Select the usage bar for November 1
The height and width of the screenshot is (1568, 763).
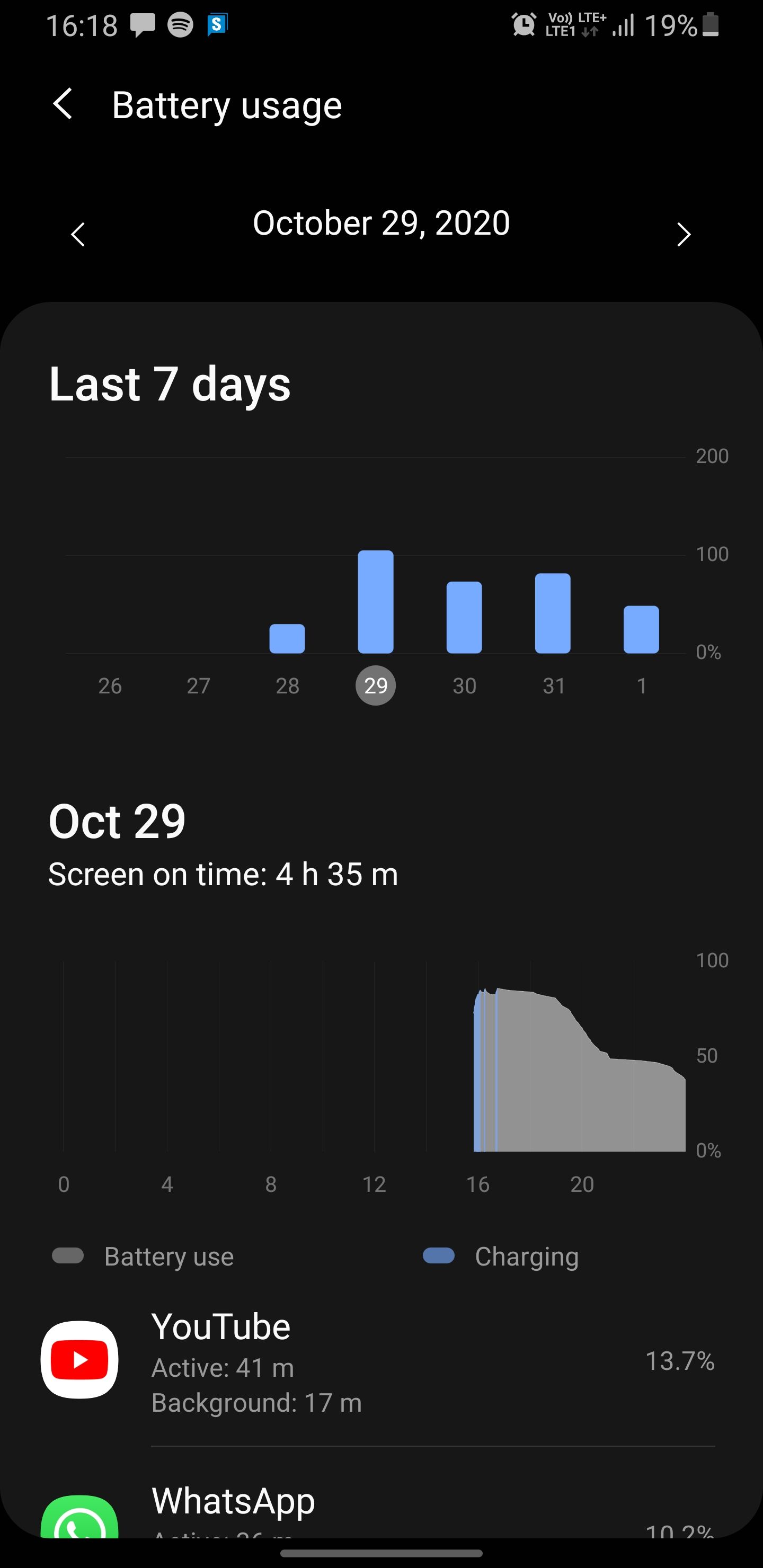coord(641,629)
